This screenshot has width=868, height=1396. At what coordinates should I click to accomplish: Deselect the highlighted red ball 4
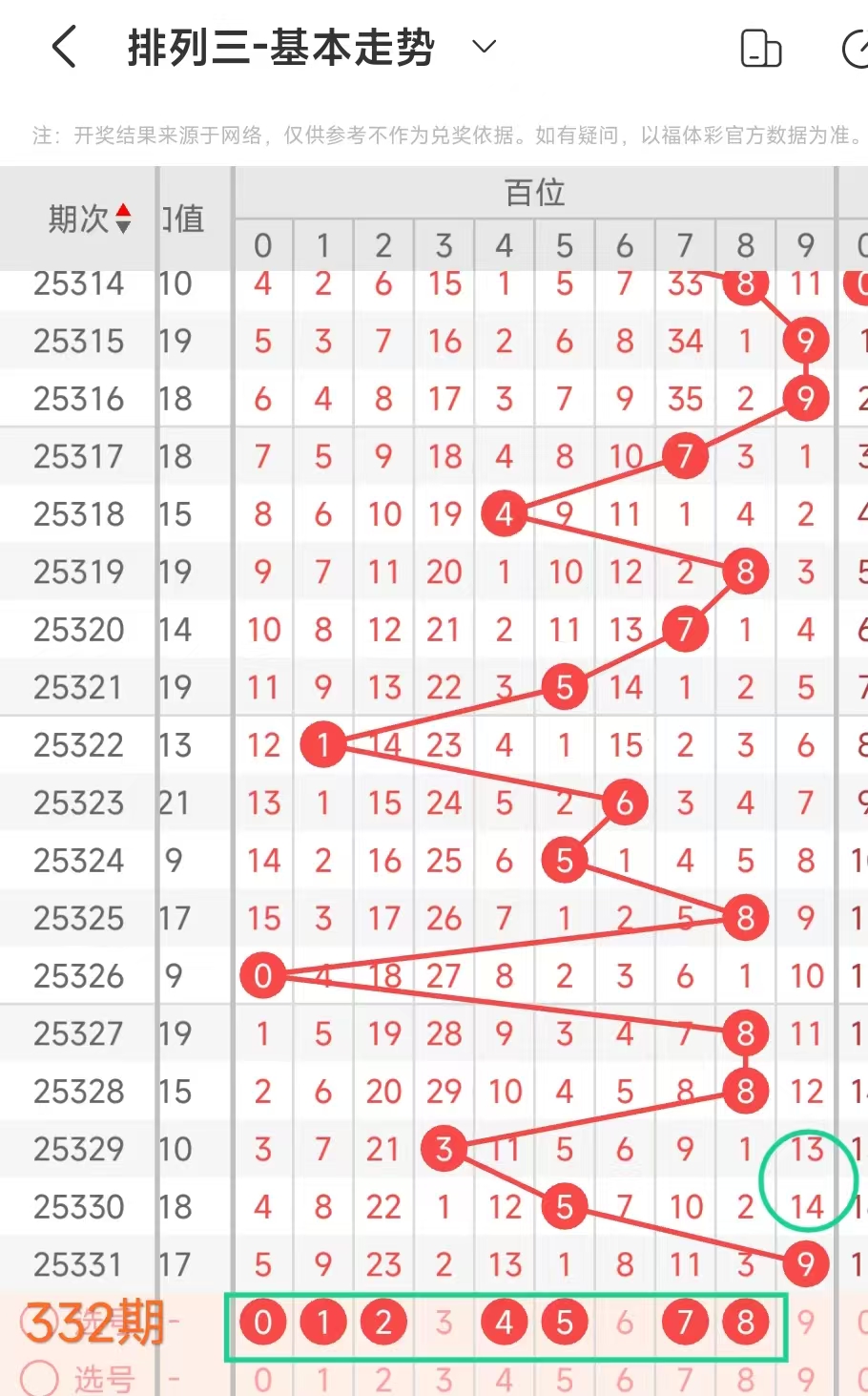pyautogui.click(x=504, y=1323)
